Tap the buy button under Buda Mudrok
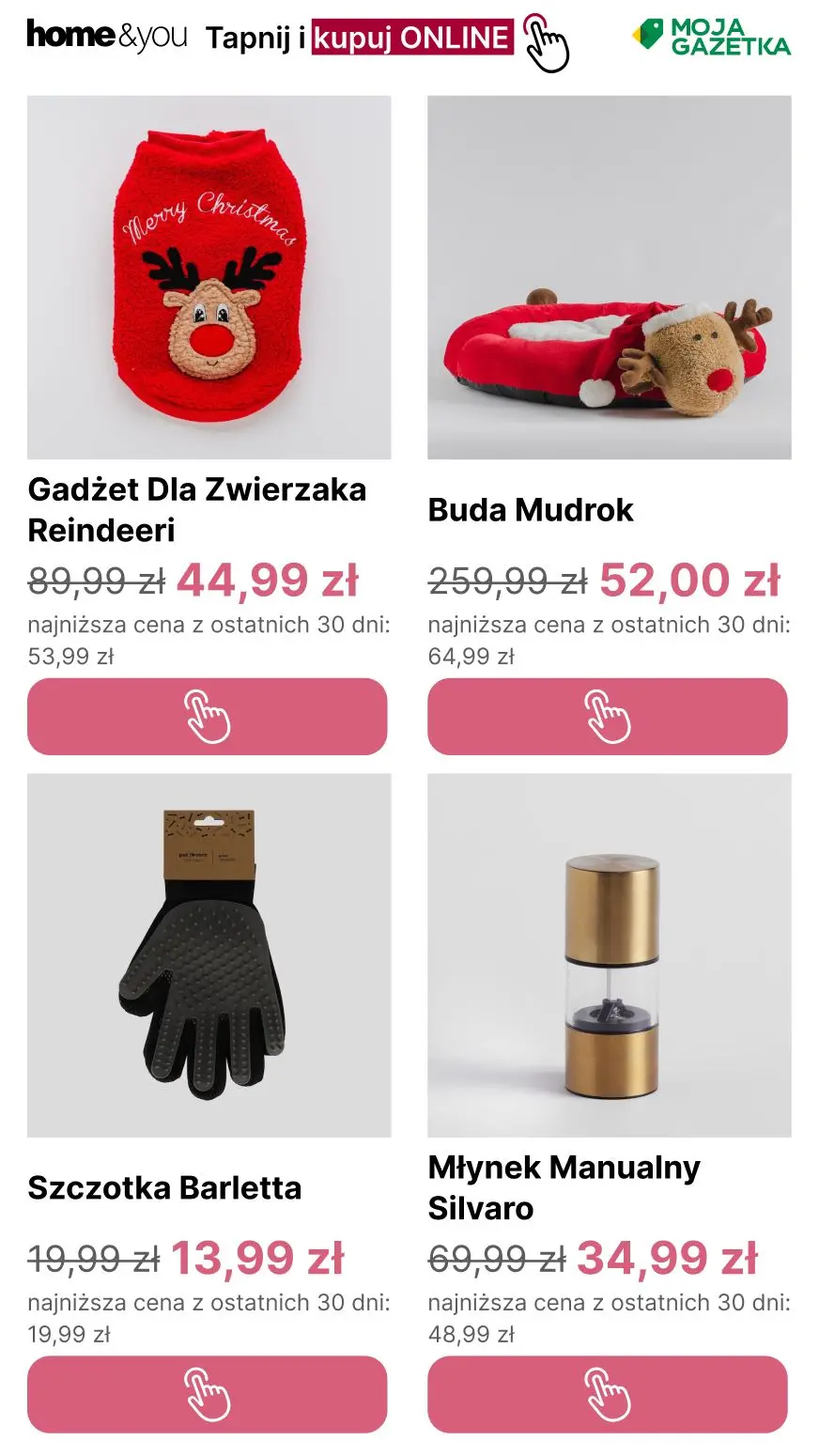Image resolution: width=819 pixels, height=1456 pixels. pyautogui.click(x=607, y=717)
